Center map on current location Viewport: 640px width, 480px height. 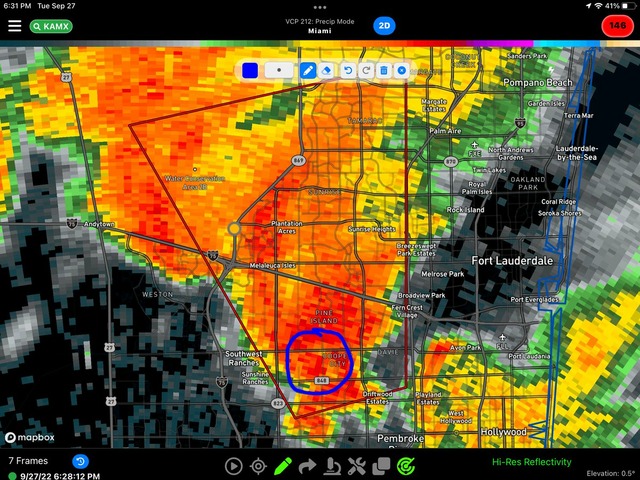(258, 465)
